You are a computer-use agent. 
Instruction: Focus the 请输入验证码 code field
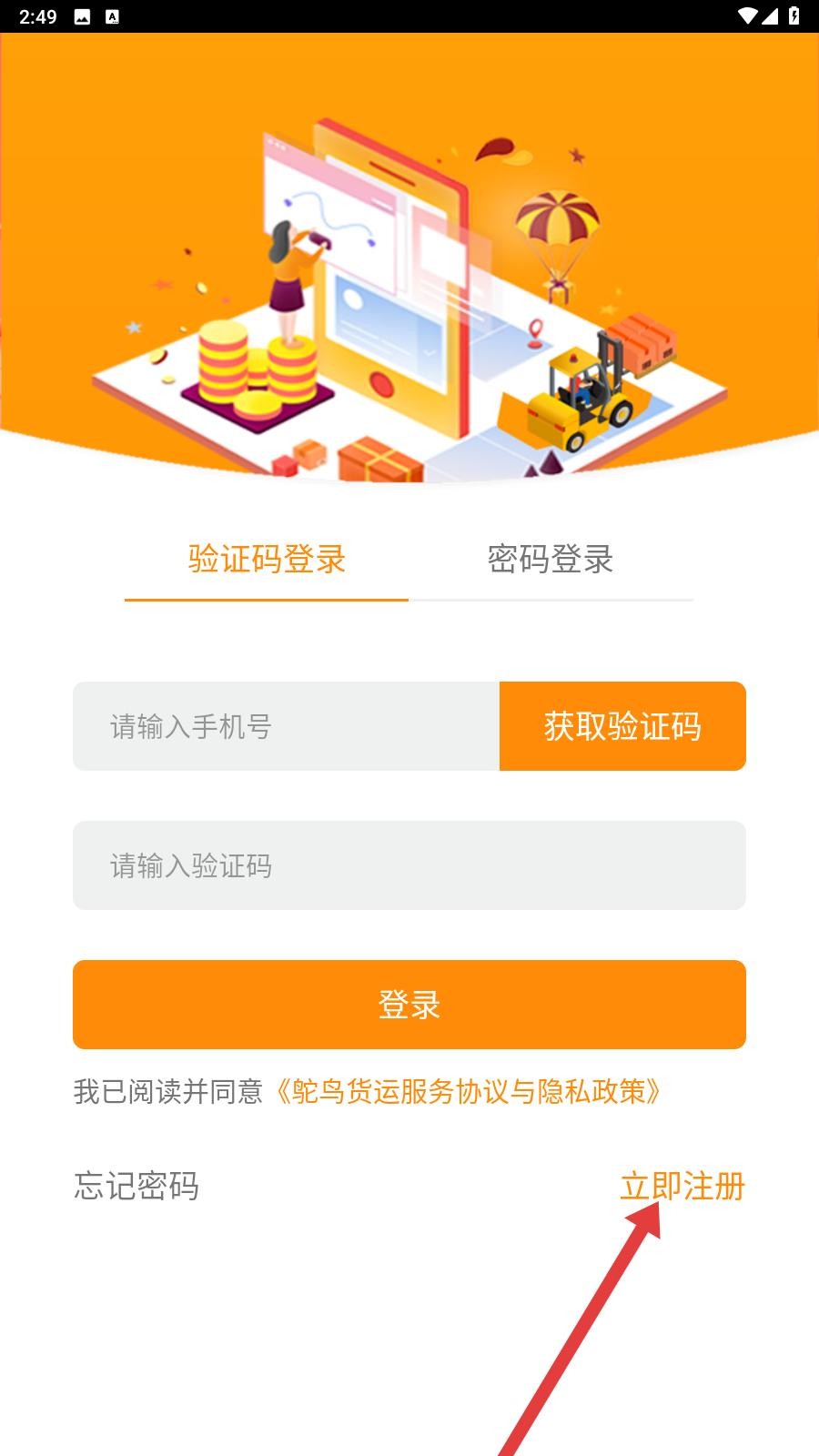coord(409,865)
